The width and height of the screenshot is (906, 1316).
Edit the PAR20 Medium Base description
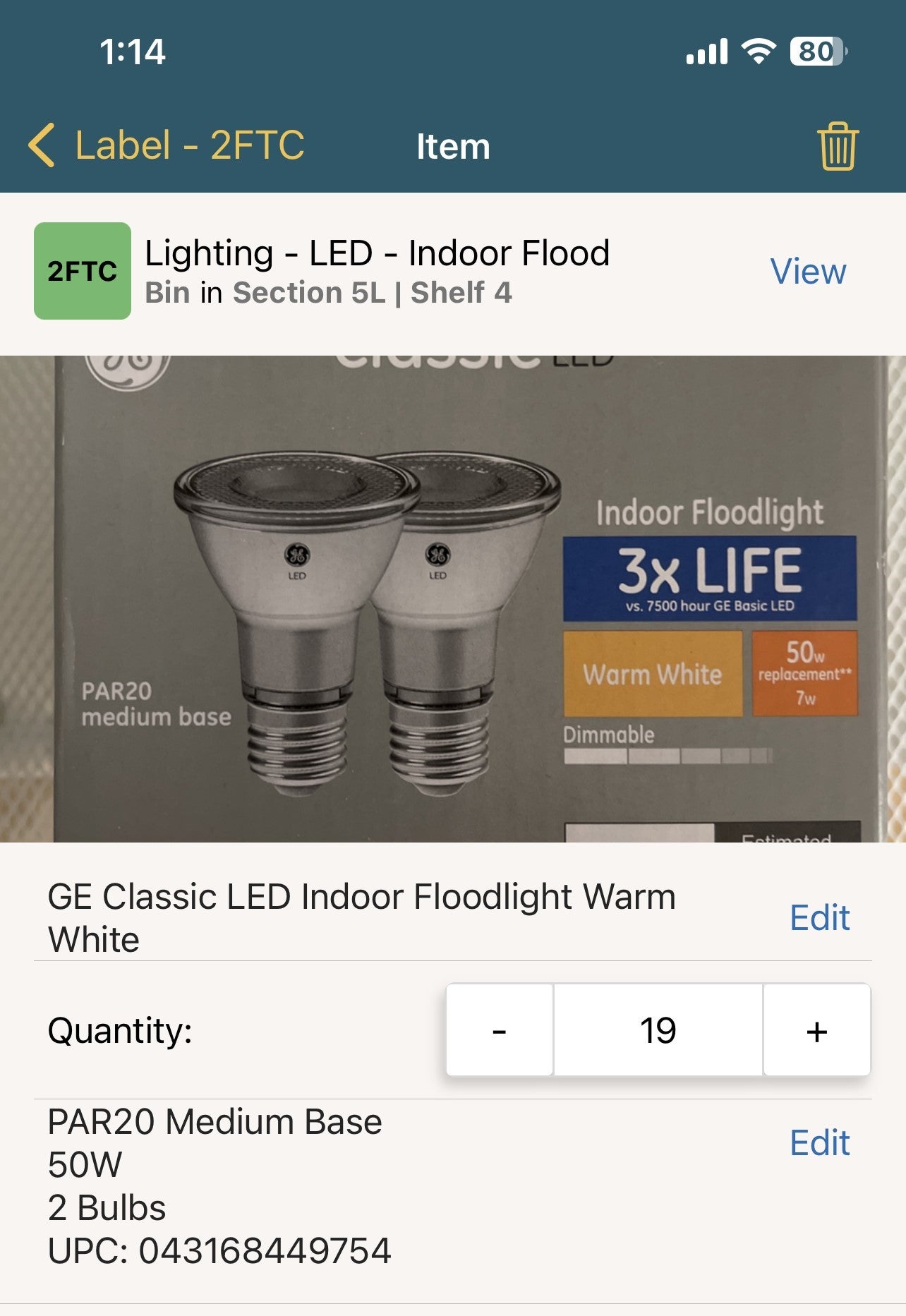click(x=819, y=1142)
